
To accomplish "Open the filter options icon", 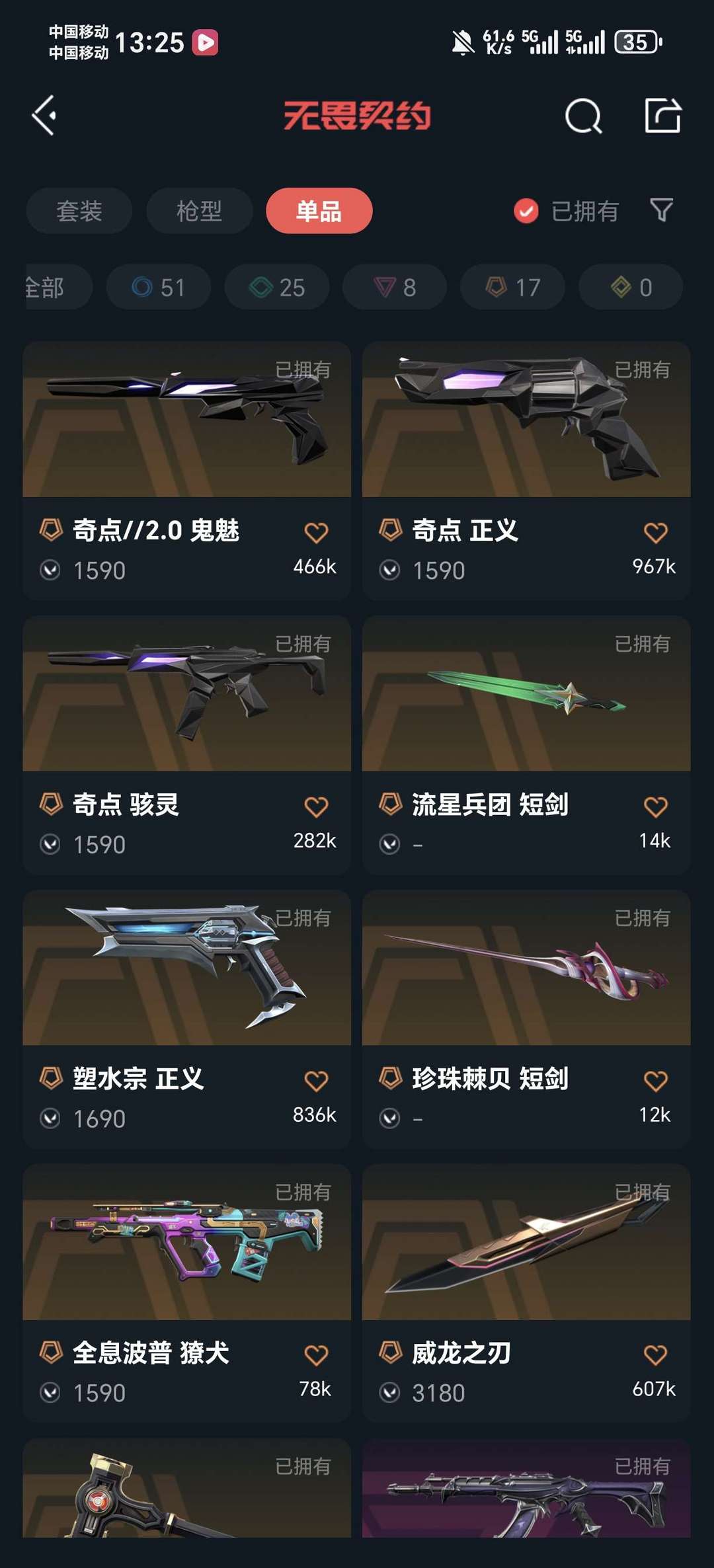I will (x=661, y=210).
